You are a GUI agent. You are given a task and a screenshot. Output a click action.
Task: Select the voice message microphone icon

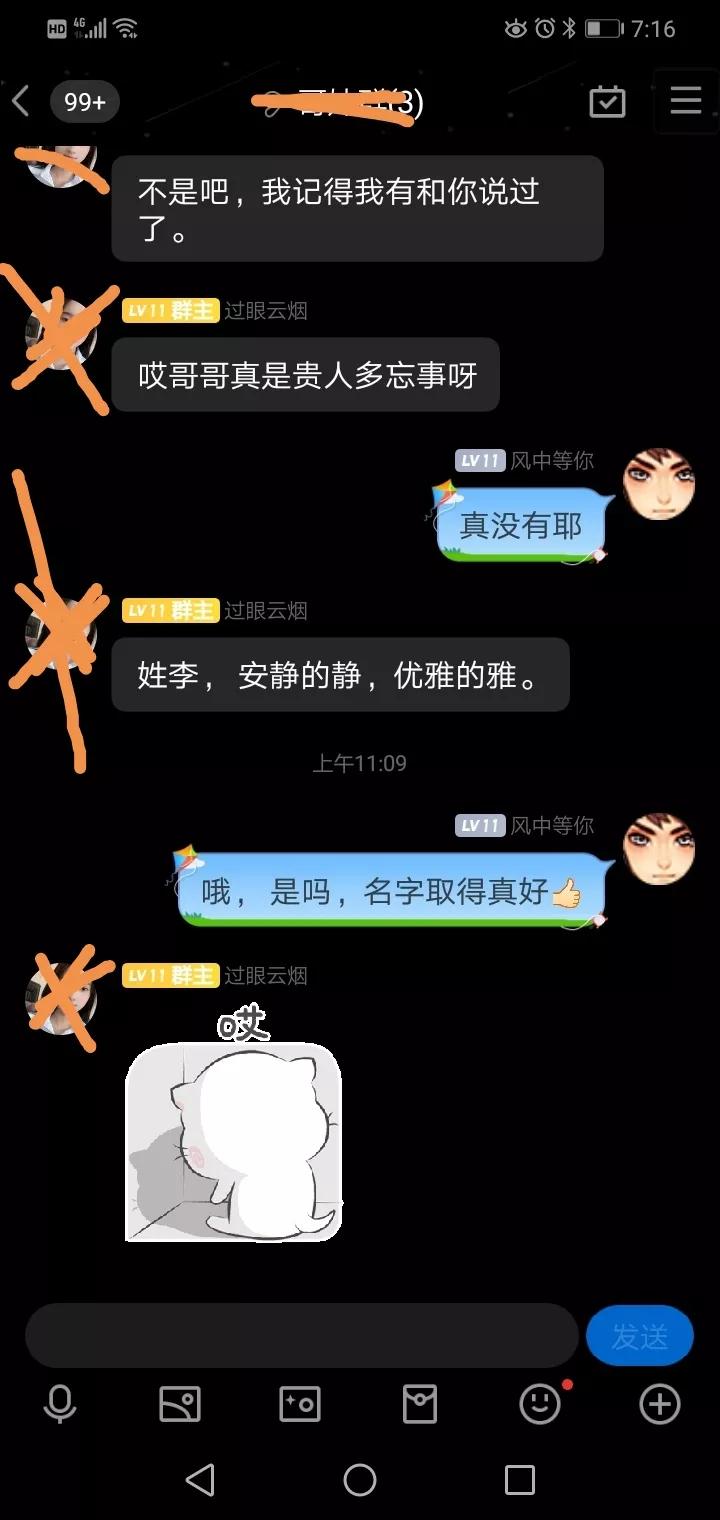coord(57,1404)
